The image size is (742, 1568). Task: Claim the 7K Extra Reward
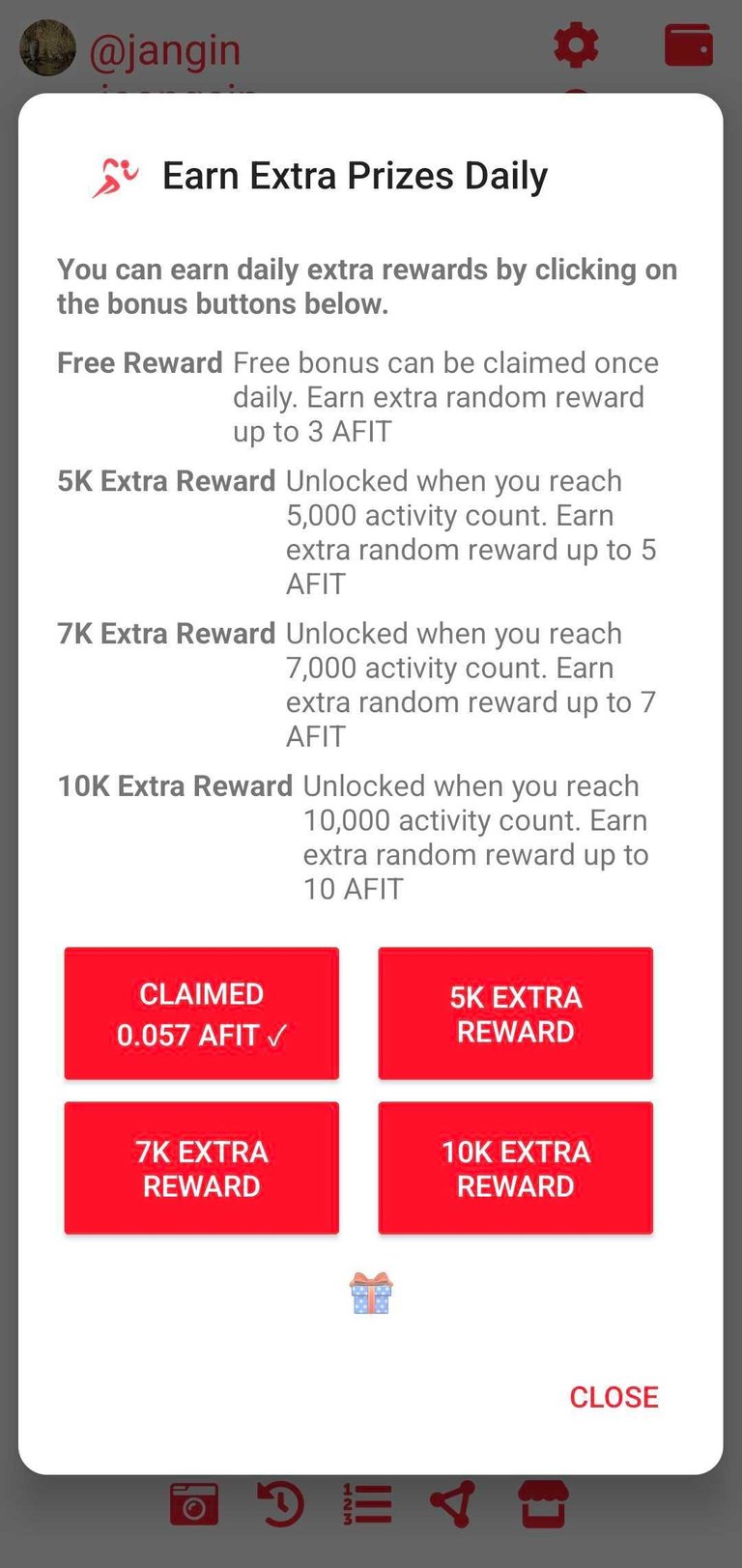pos(201,1168)
